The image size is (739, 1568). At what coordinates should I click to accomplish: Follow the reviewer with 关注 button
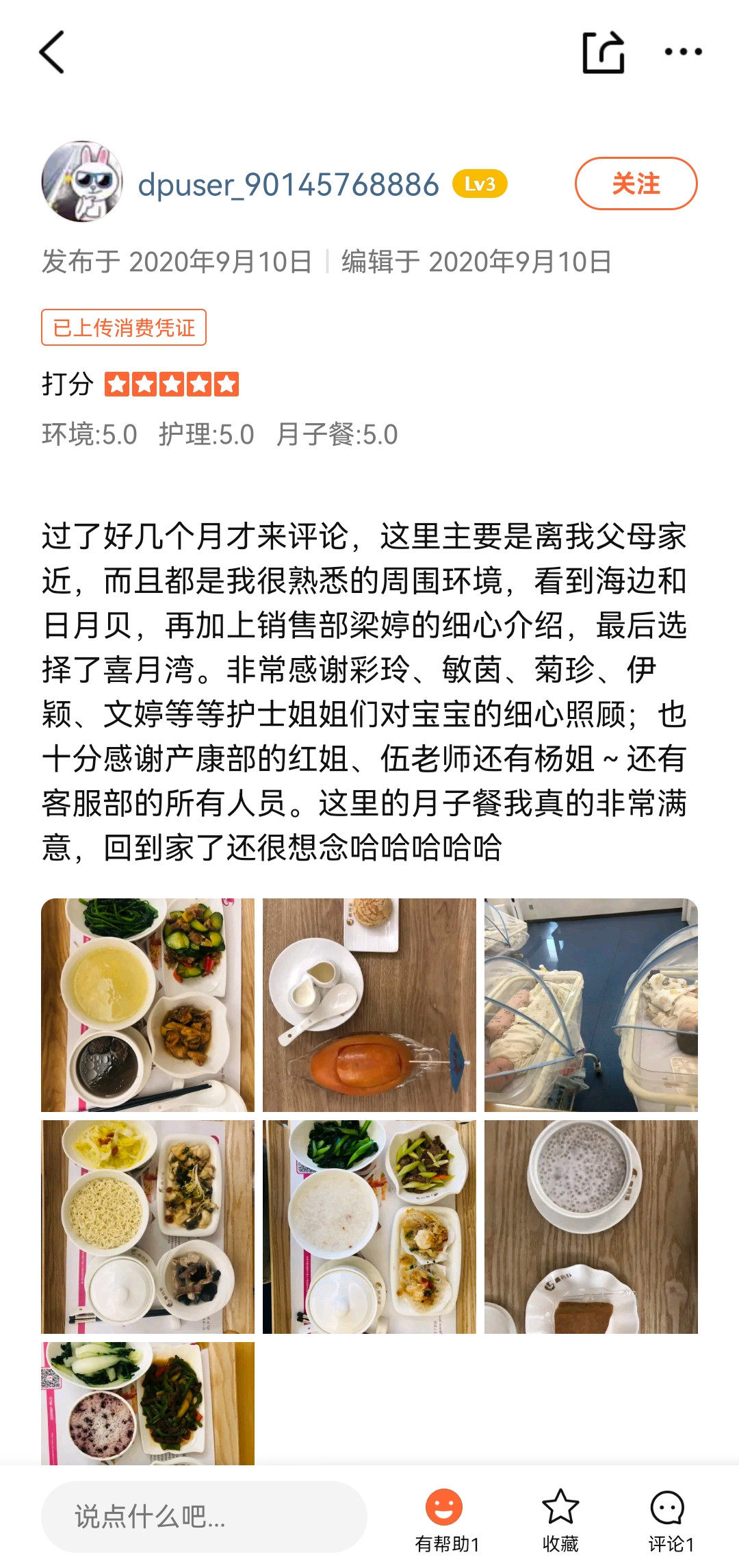[x=636, y=184]
